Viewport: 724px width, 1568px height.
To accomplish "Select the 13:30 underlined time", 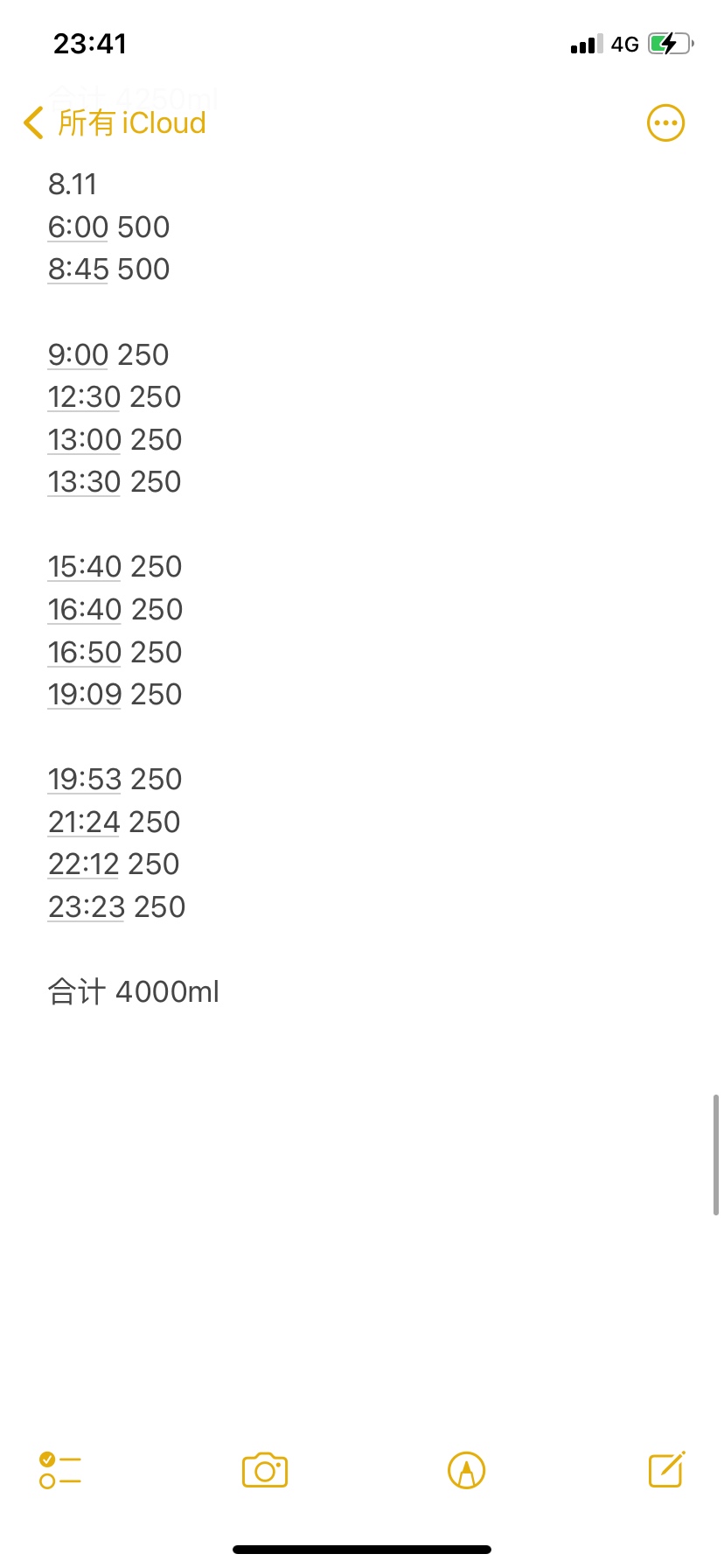I will [84, 482].
